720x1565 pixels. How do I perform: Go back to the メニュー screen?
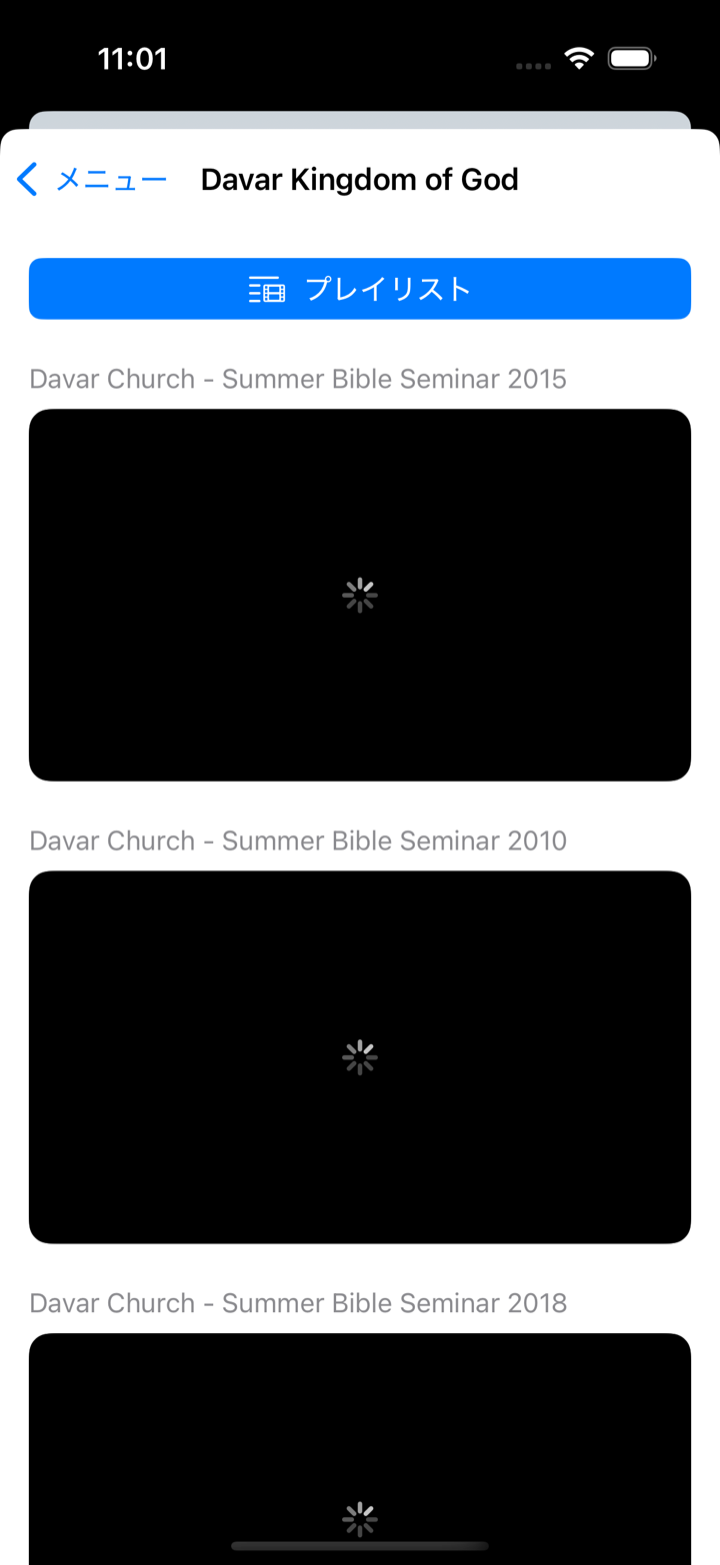(92, 180)
